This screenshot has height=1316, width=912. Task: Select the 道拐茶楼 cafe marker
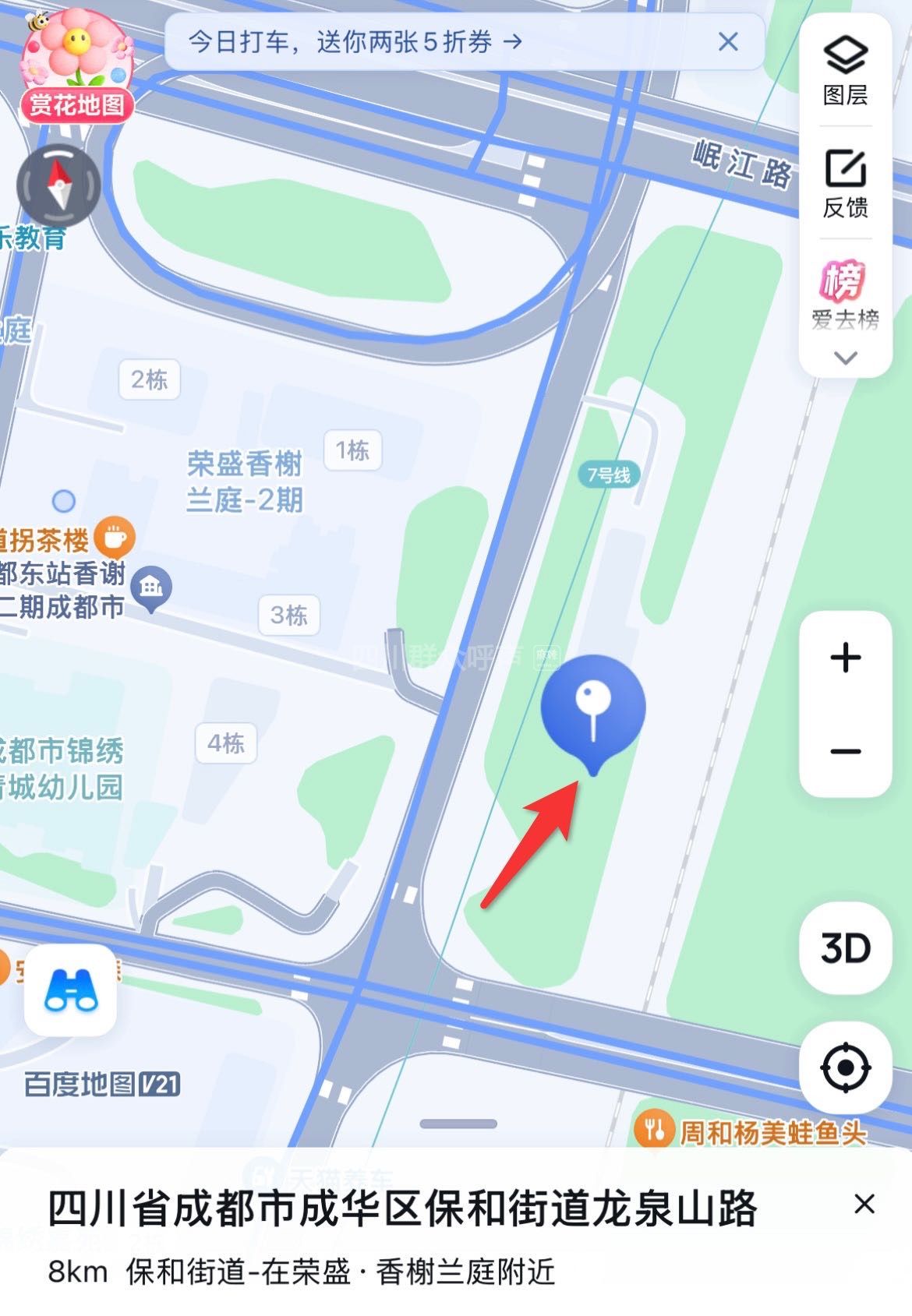pyautogui.click(x=115, y=538)
